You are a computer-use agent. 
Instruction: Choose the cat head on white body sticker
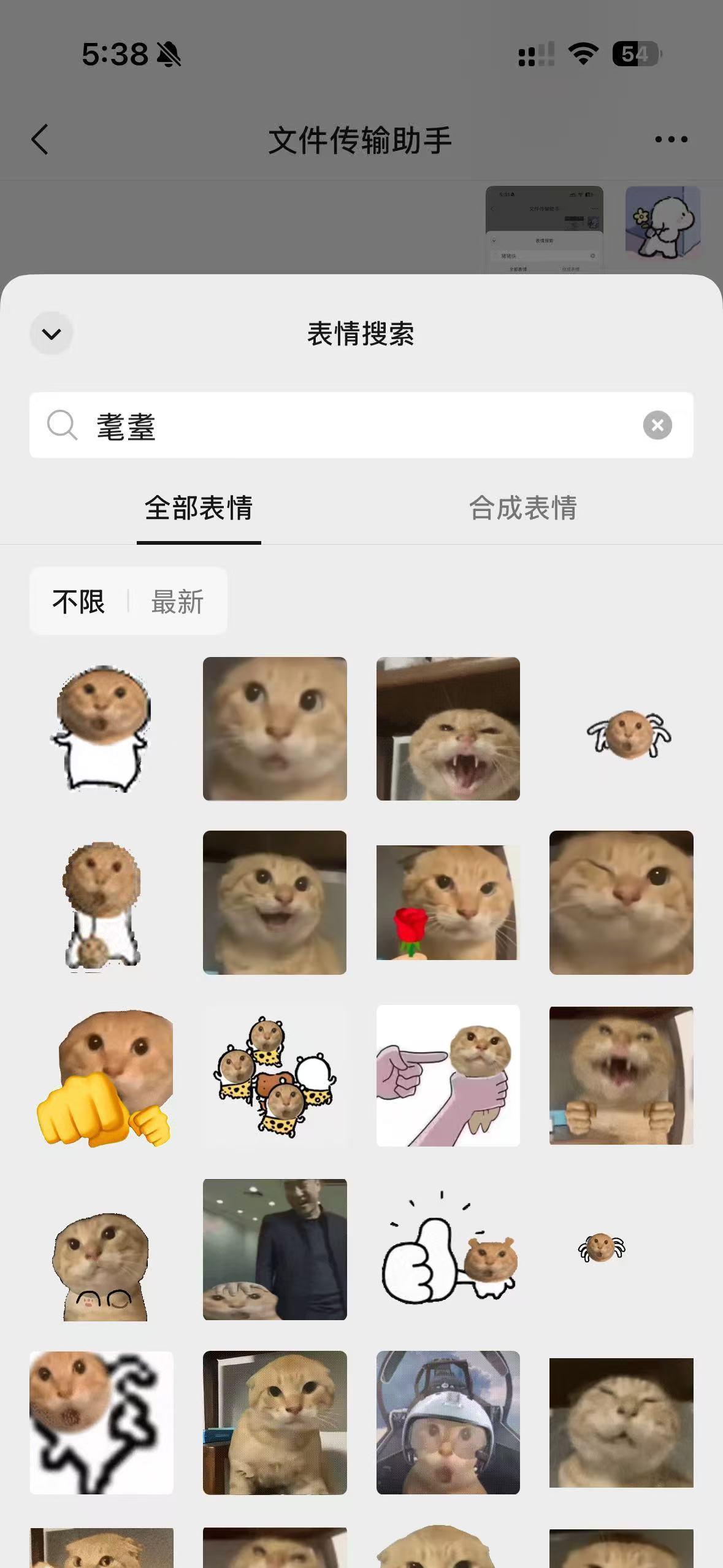(102, 729)
